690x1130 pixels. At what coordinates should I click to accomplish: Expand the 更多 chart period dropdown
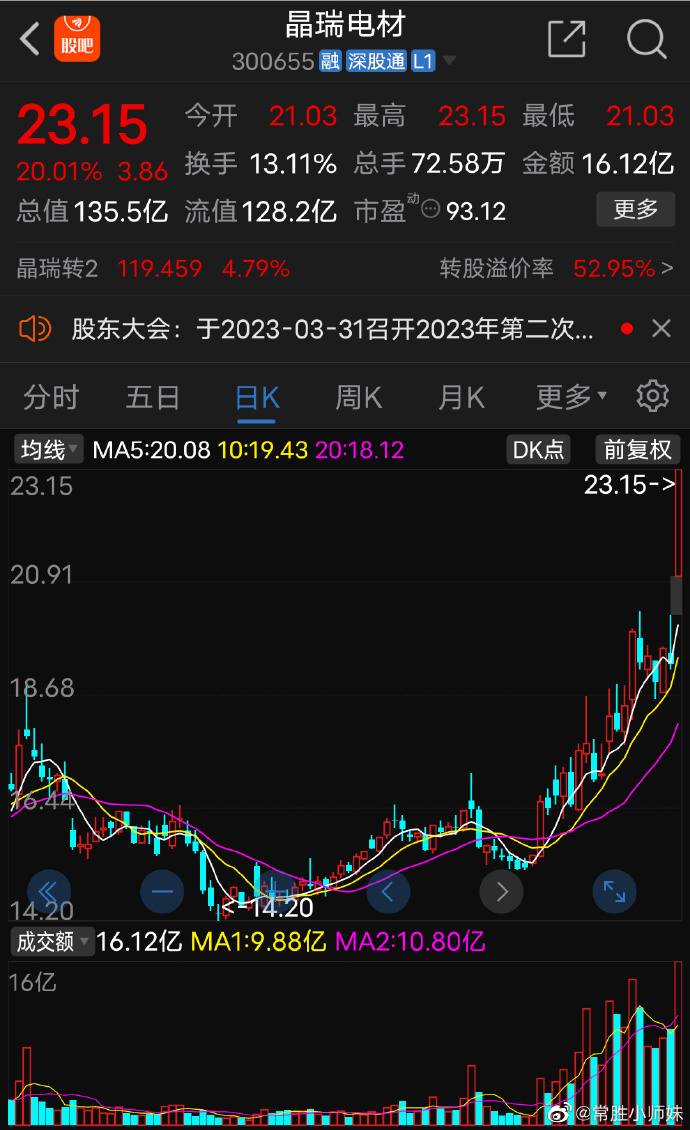click(x=571, y=396)
